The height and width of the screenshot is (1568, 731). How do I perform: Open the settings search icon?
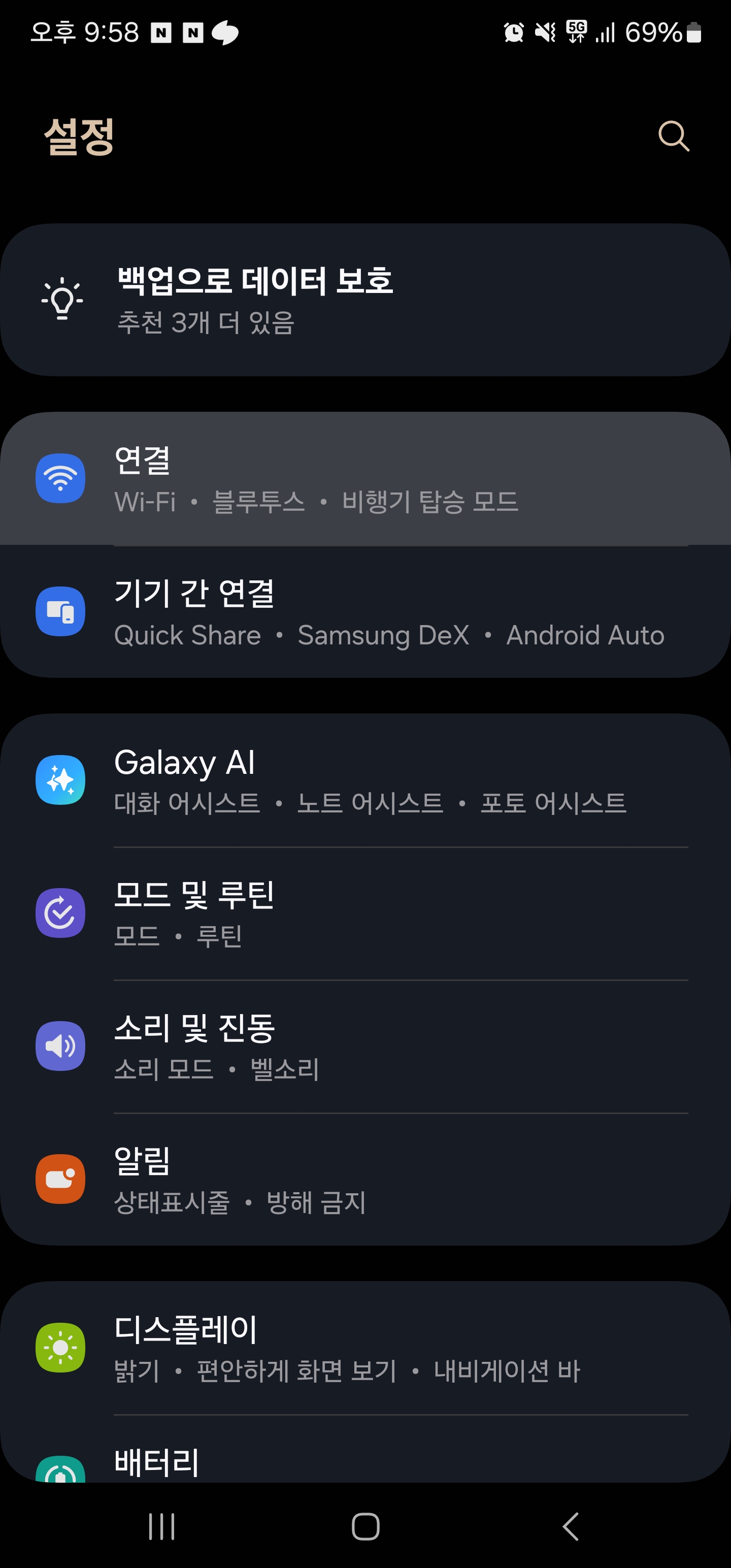[674, 135]
